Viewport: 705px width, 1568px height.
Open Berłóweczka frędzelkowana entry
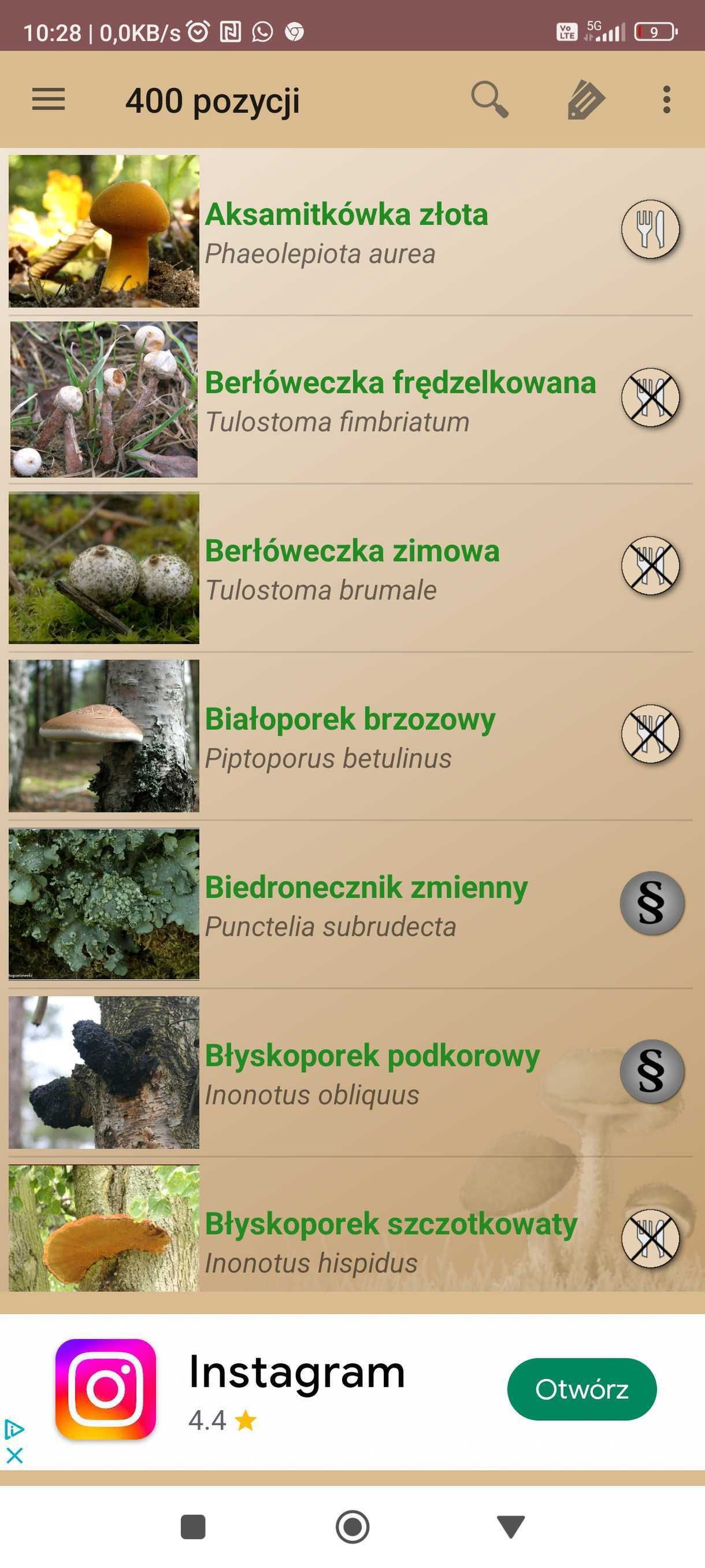350,400
